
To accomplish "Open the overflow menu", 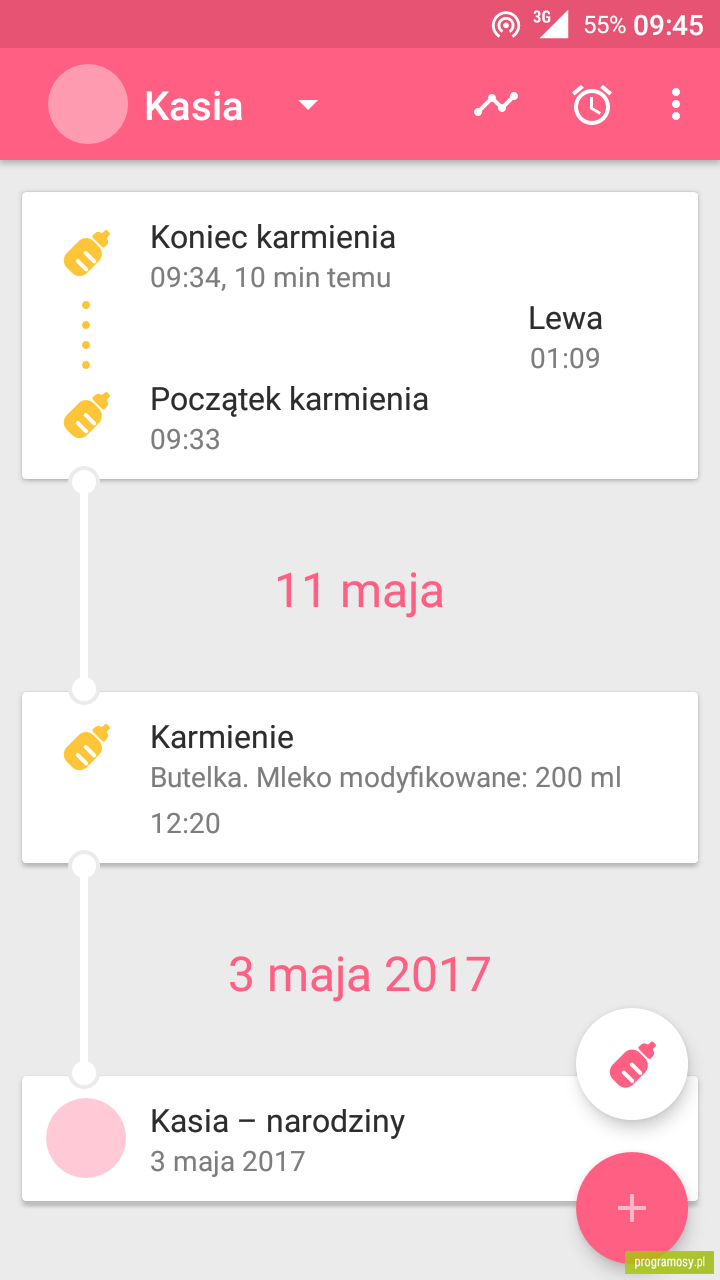I will pos(676,104).
